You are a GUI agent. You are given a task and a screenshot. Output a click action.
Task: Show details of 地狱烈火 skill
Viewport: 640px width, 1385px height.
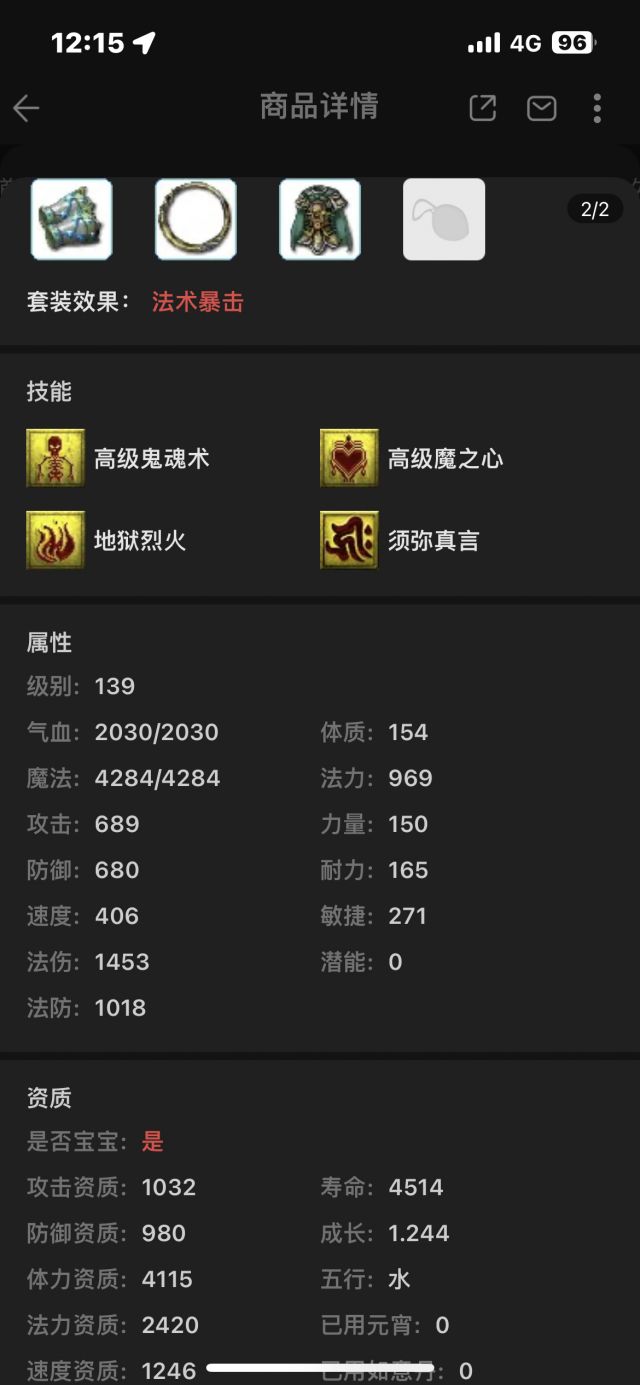pos(56,540)
